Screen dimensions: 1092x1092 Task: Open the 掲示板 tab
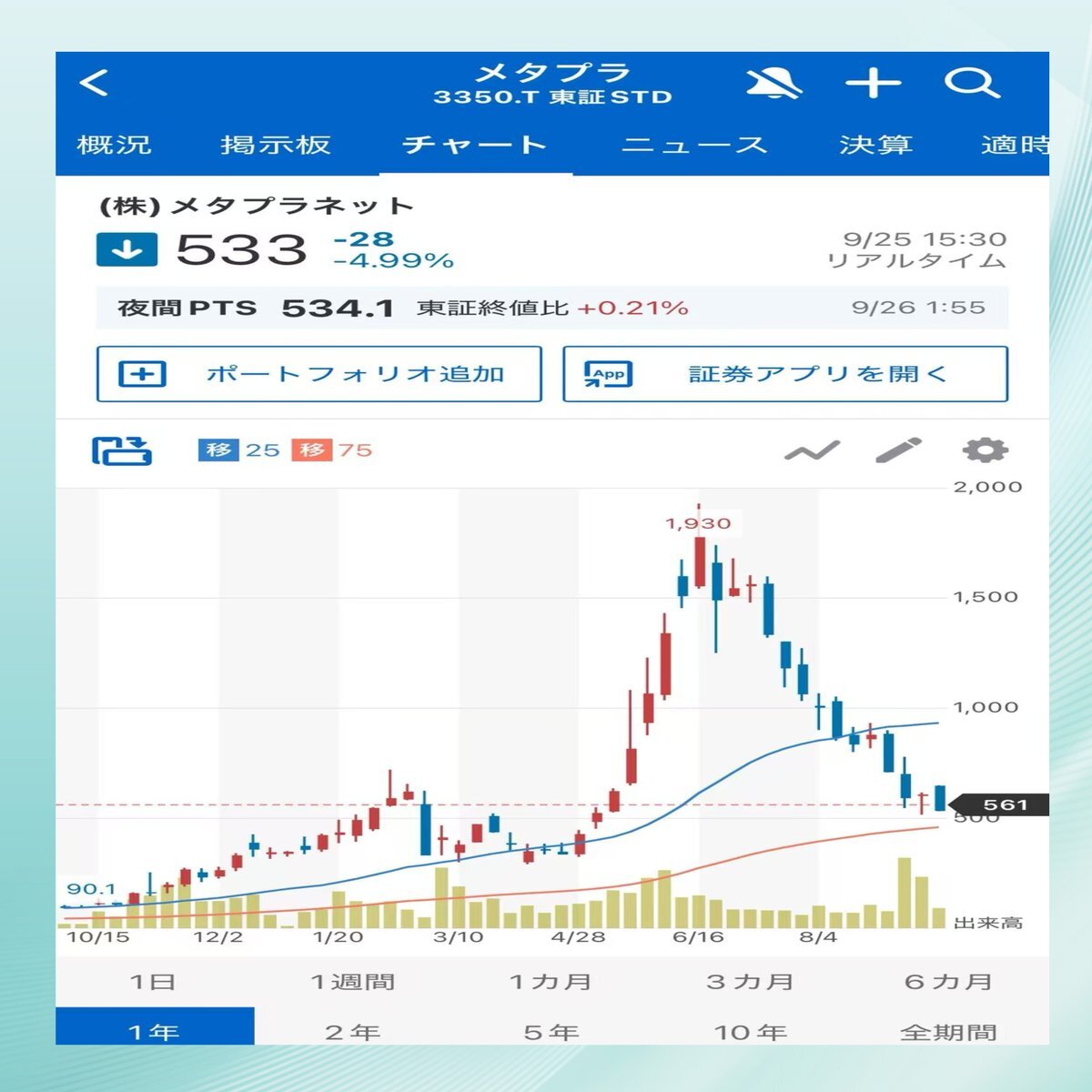click(275, 146)
